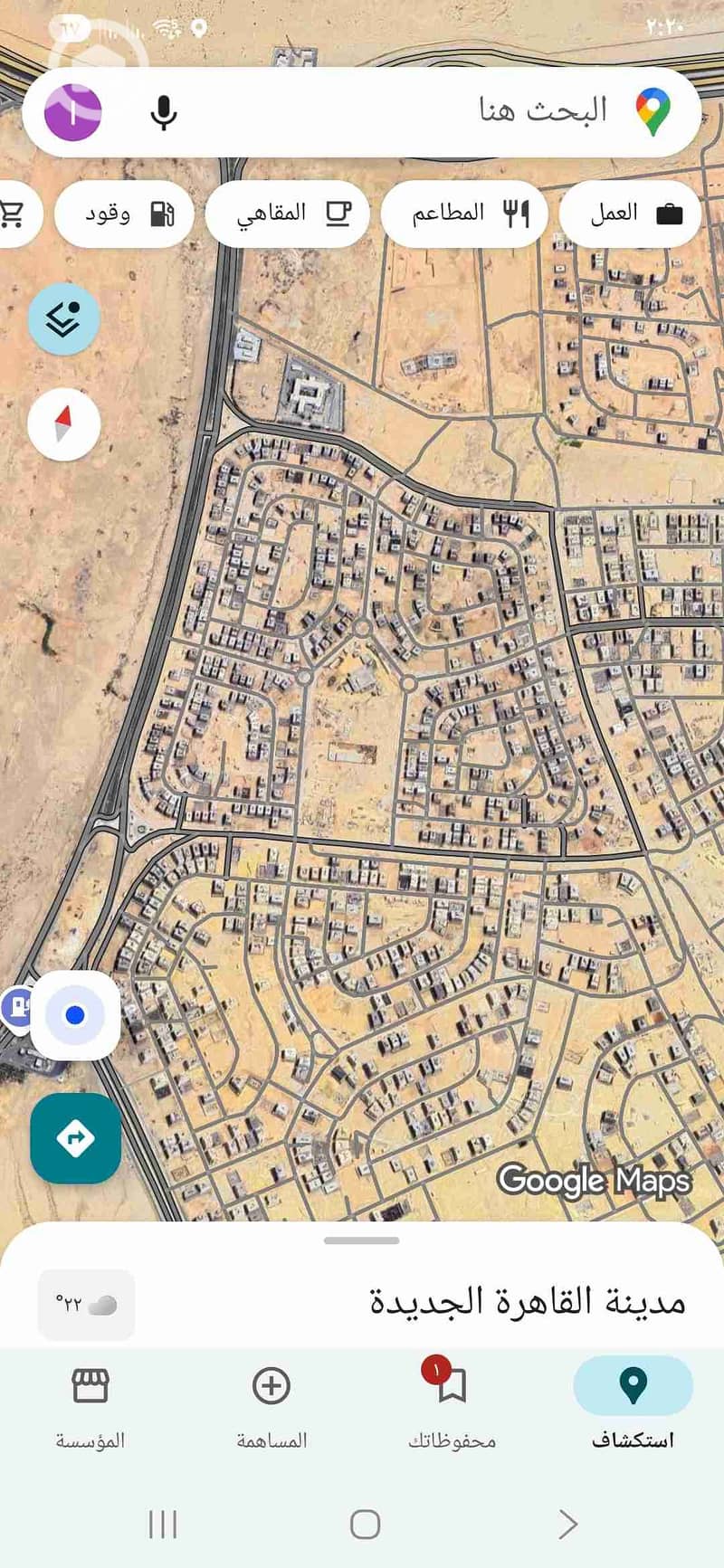Go to the system home screen
This screenshot has height=1568, width=724.
(x=365, y=1525)
